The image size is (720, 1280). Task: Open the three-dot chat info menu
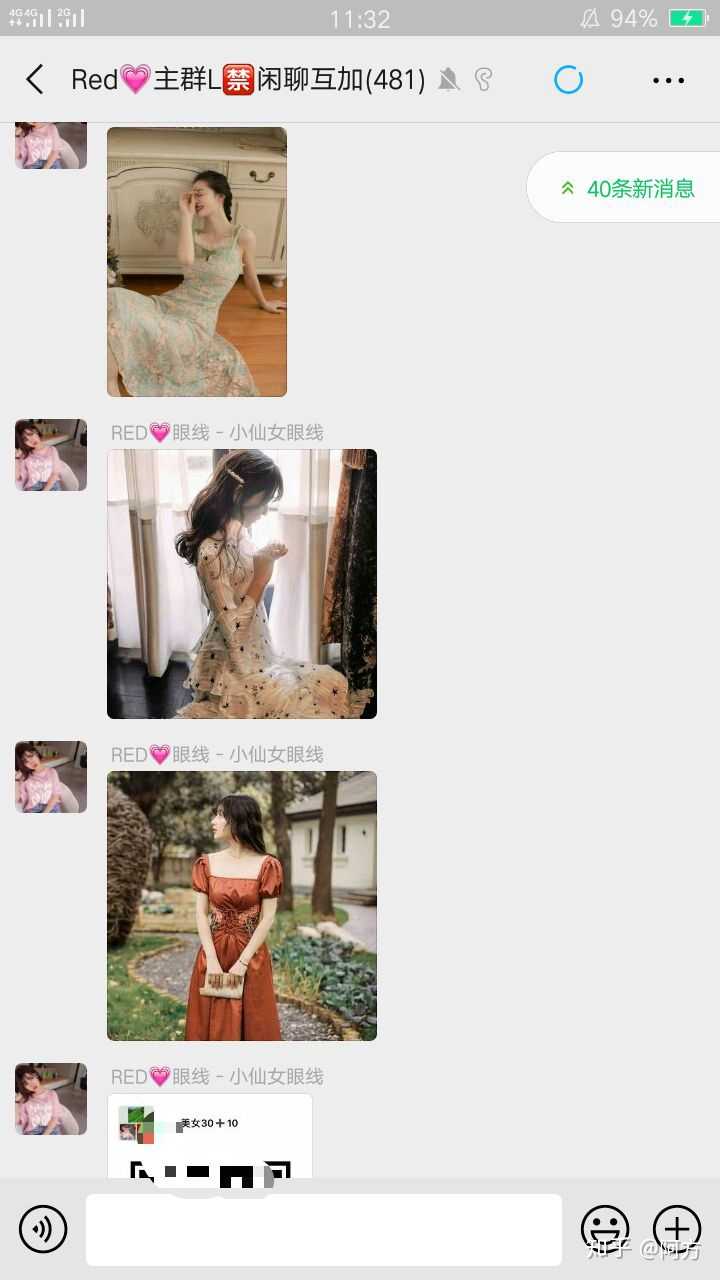pyautogui.click(x=668, y=80)
